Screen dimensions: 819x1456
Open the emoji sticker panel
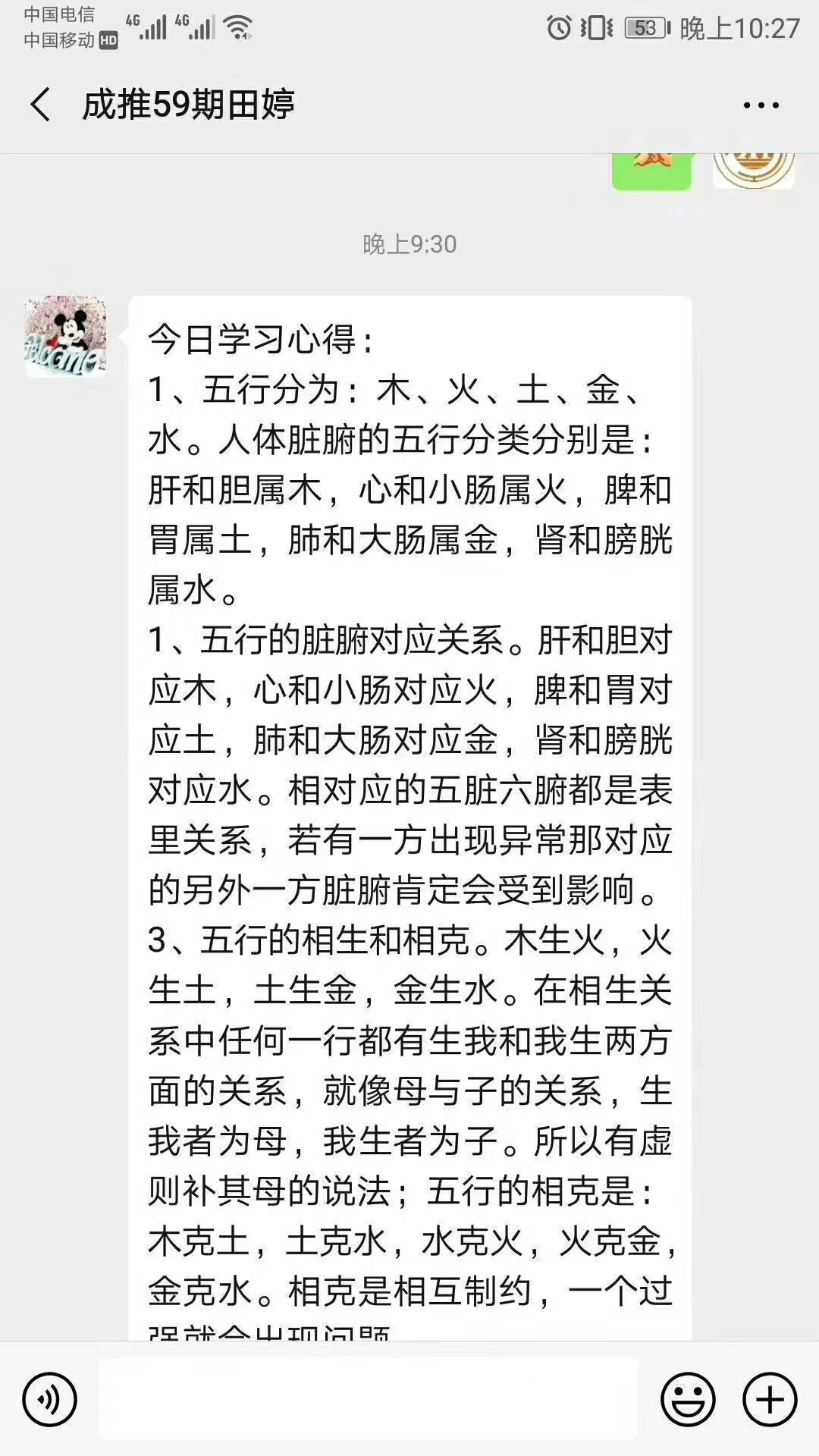tap(688, 1399)
